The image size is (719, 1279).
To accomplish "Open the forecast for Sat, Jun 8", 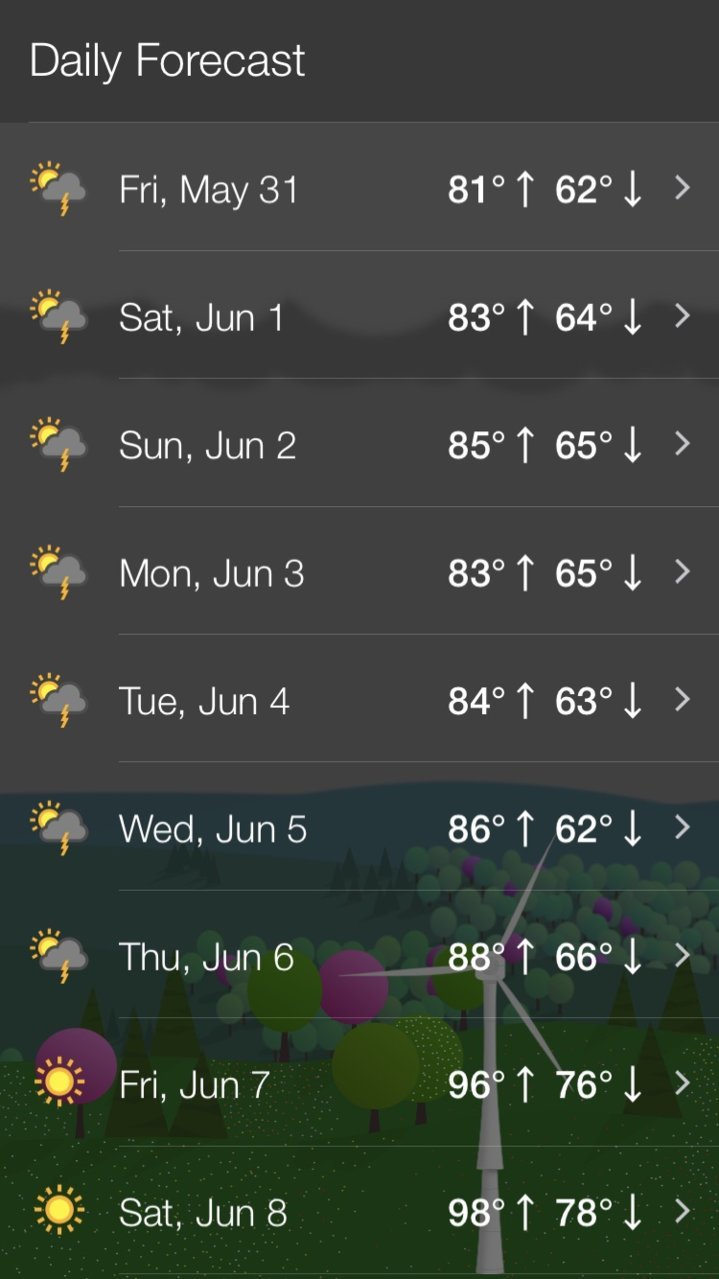I will click(359, 1211).
